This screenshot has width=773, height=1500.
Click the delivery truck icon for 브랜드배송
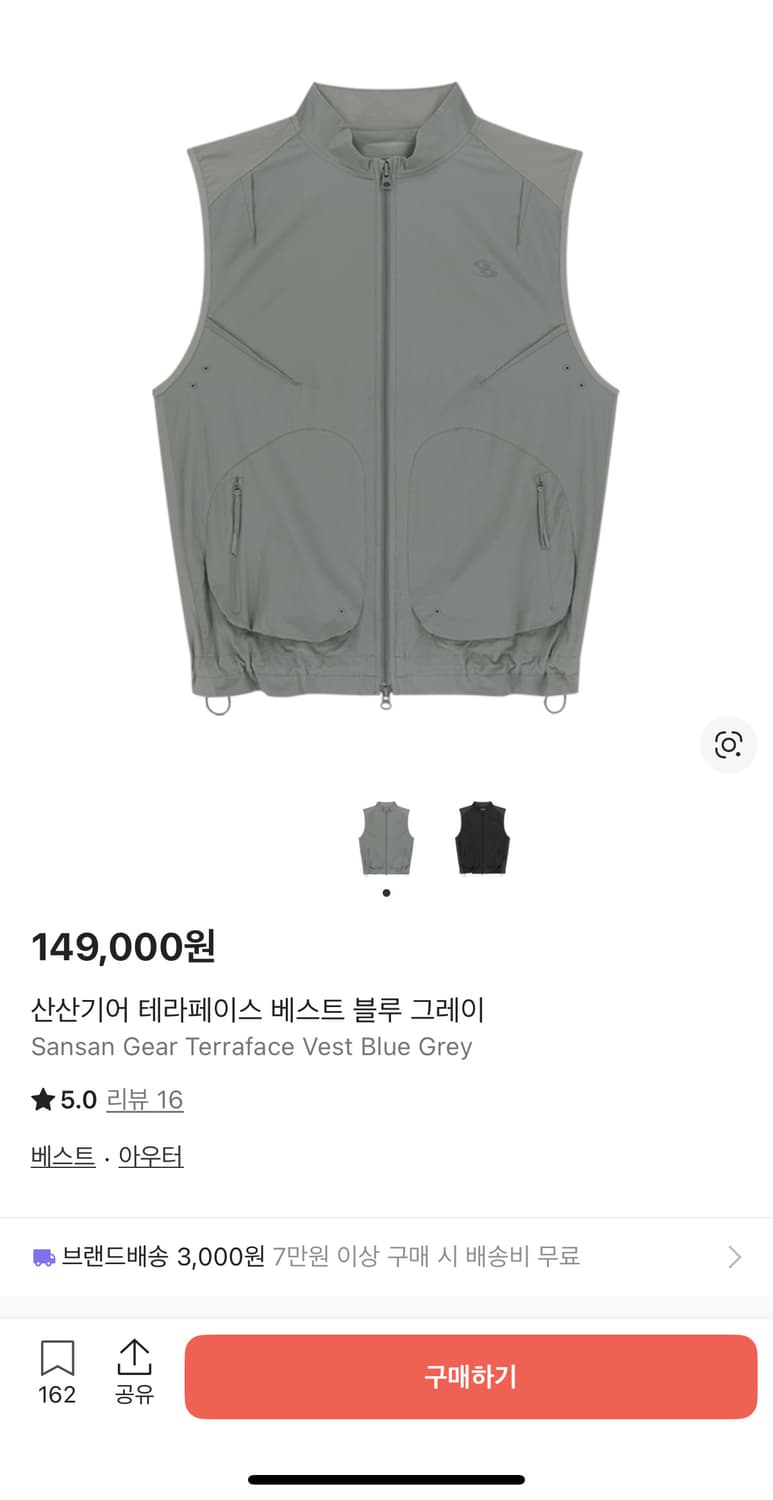click(x=44, y=1255)
